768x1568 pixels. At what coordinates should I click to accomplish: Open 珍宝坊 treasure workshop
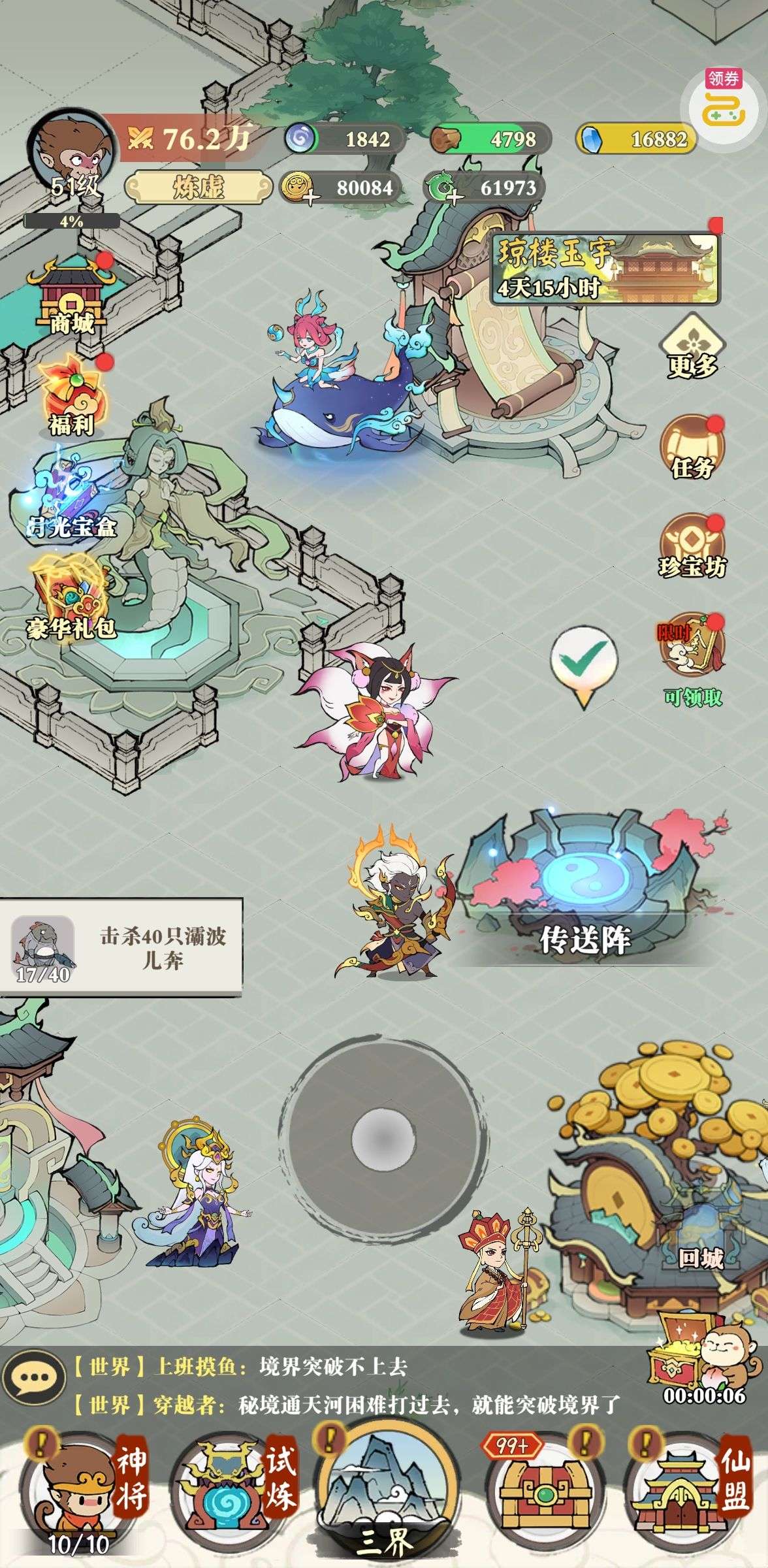[x=692, y=547]
